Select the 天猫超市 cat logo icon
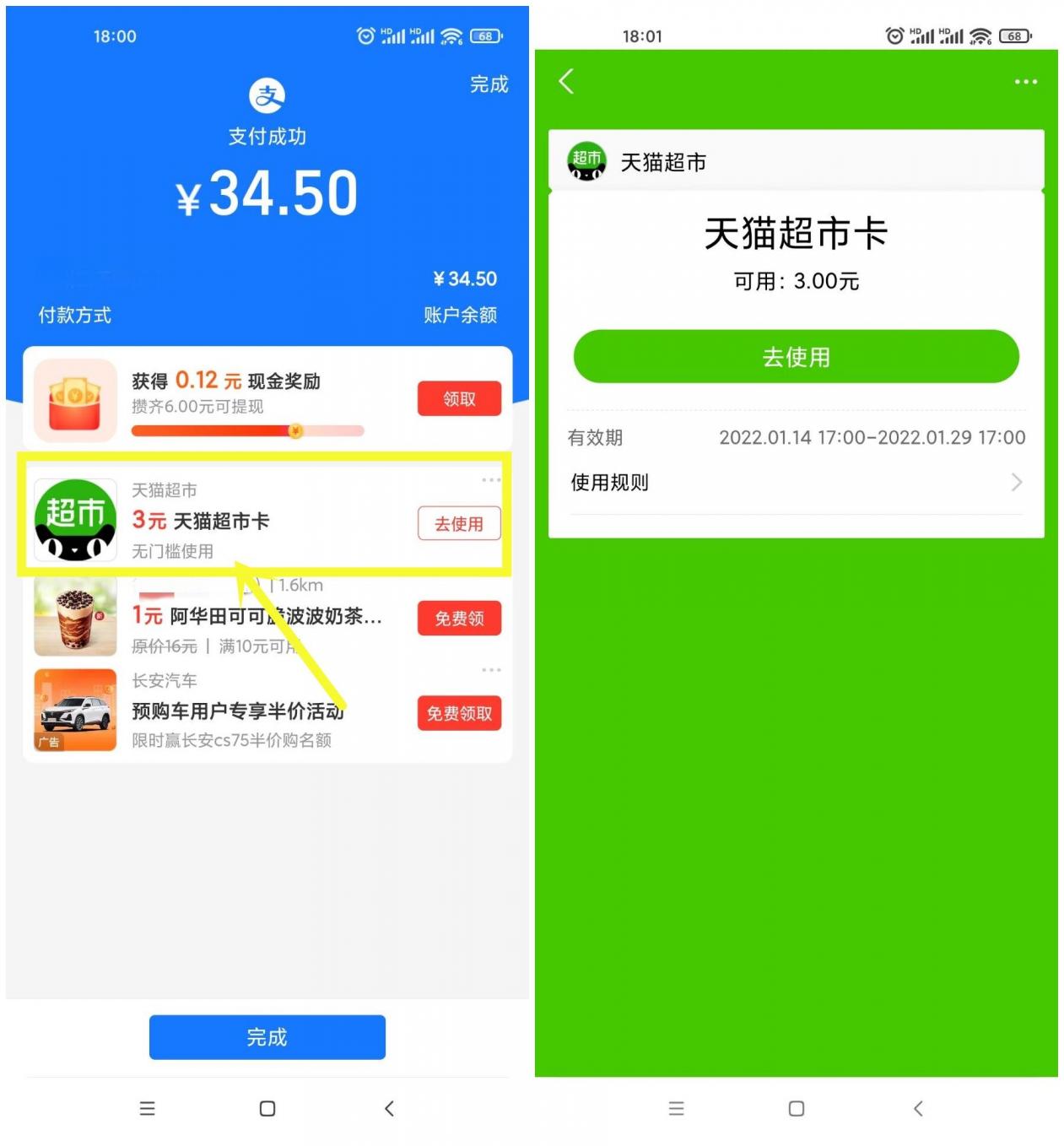This screenshot has width=1064, height=1146. [586, 162]
